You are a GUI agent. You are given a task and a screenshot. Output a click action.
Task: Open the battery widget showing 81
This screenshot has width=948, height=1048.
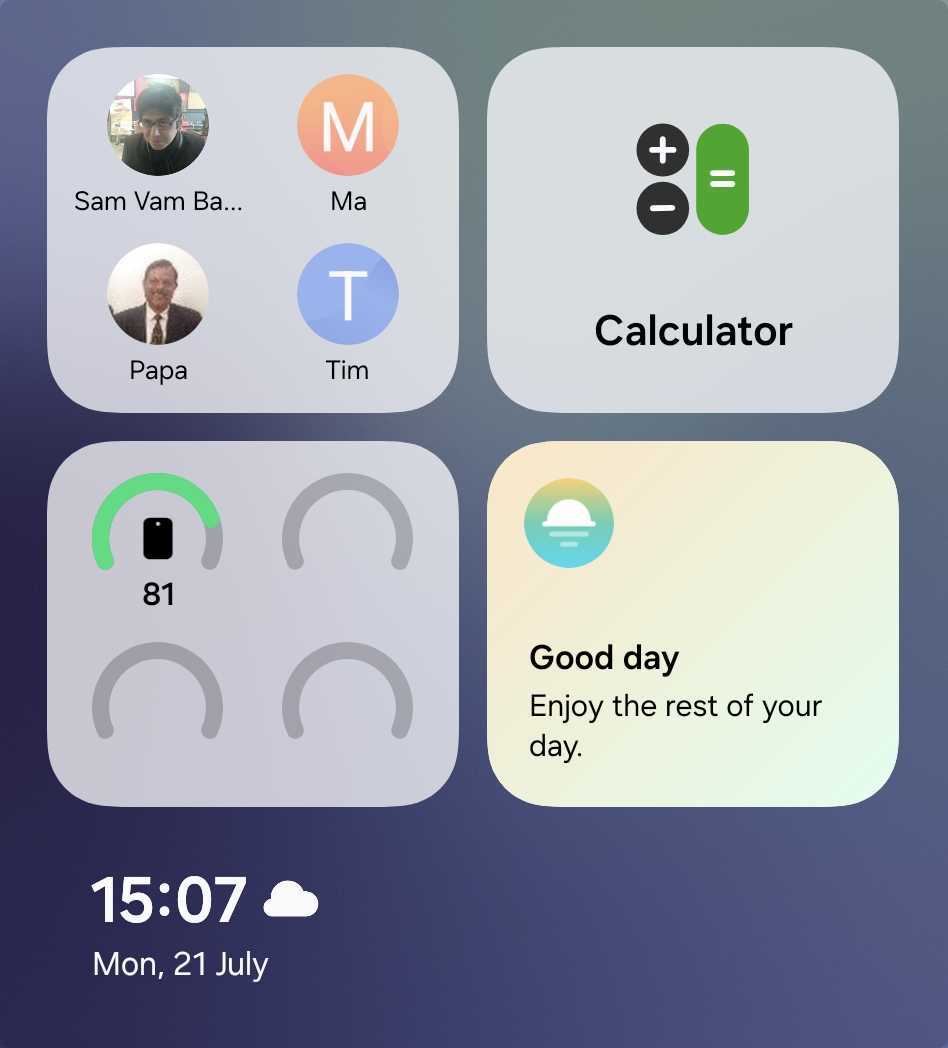click(158, 540)
